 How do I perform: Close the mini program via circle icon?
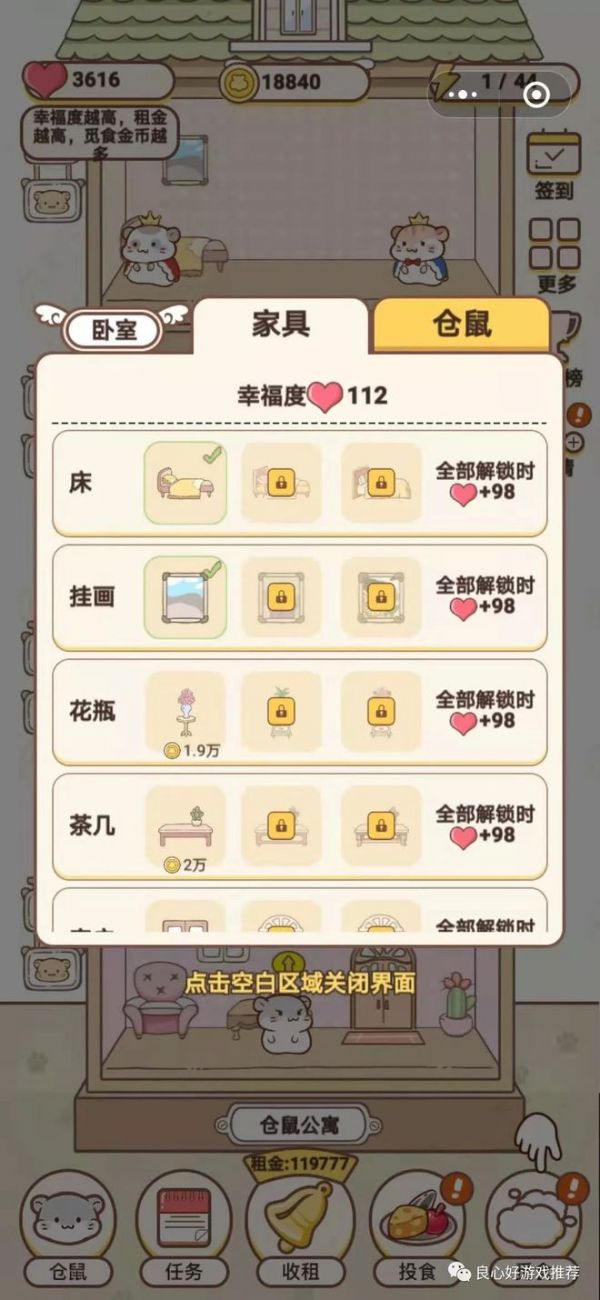click(537, 95)
